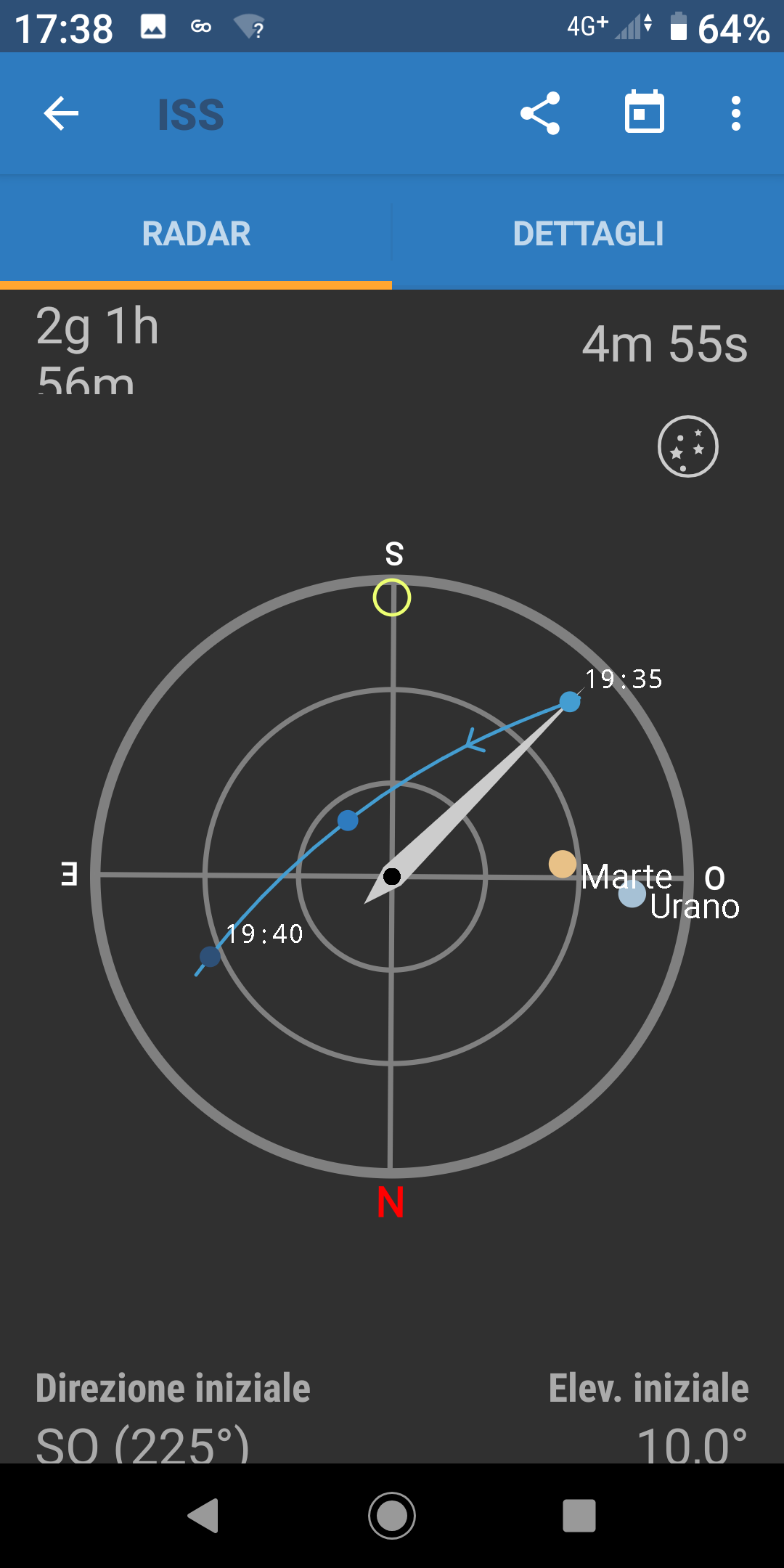Add the pass to the calendar

point(645,114)
